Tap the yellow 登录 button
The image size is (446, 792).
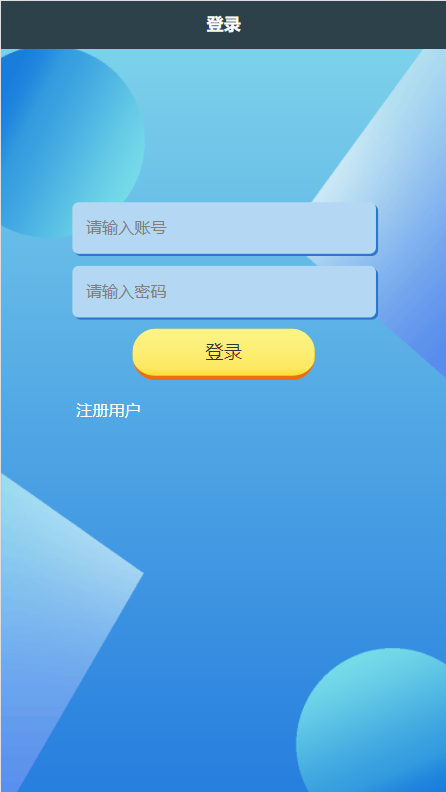pyautogui.click(x=224, y=353)
